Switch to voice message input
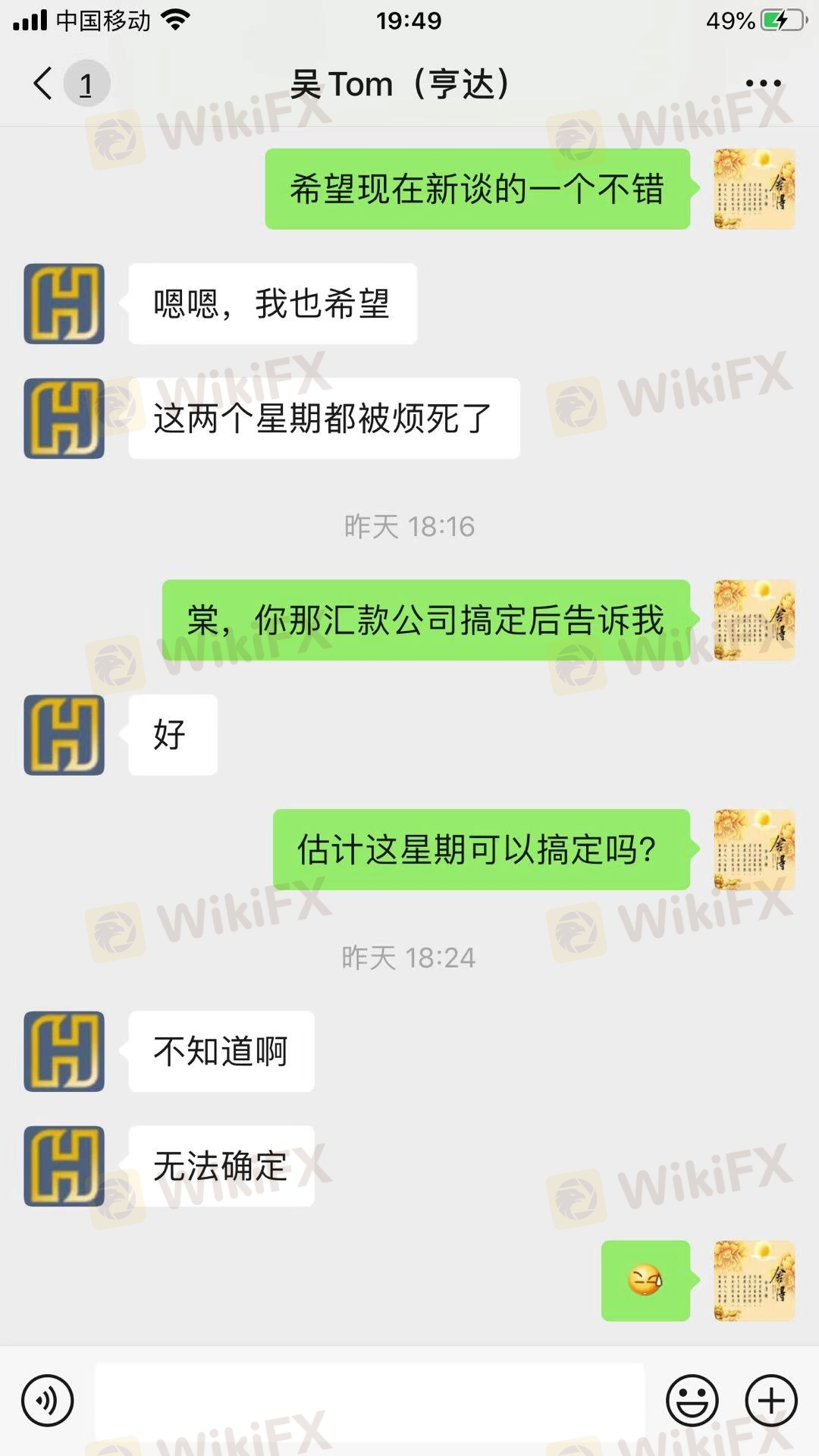 (48, 1401)
